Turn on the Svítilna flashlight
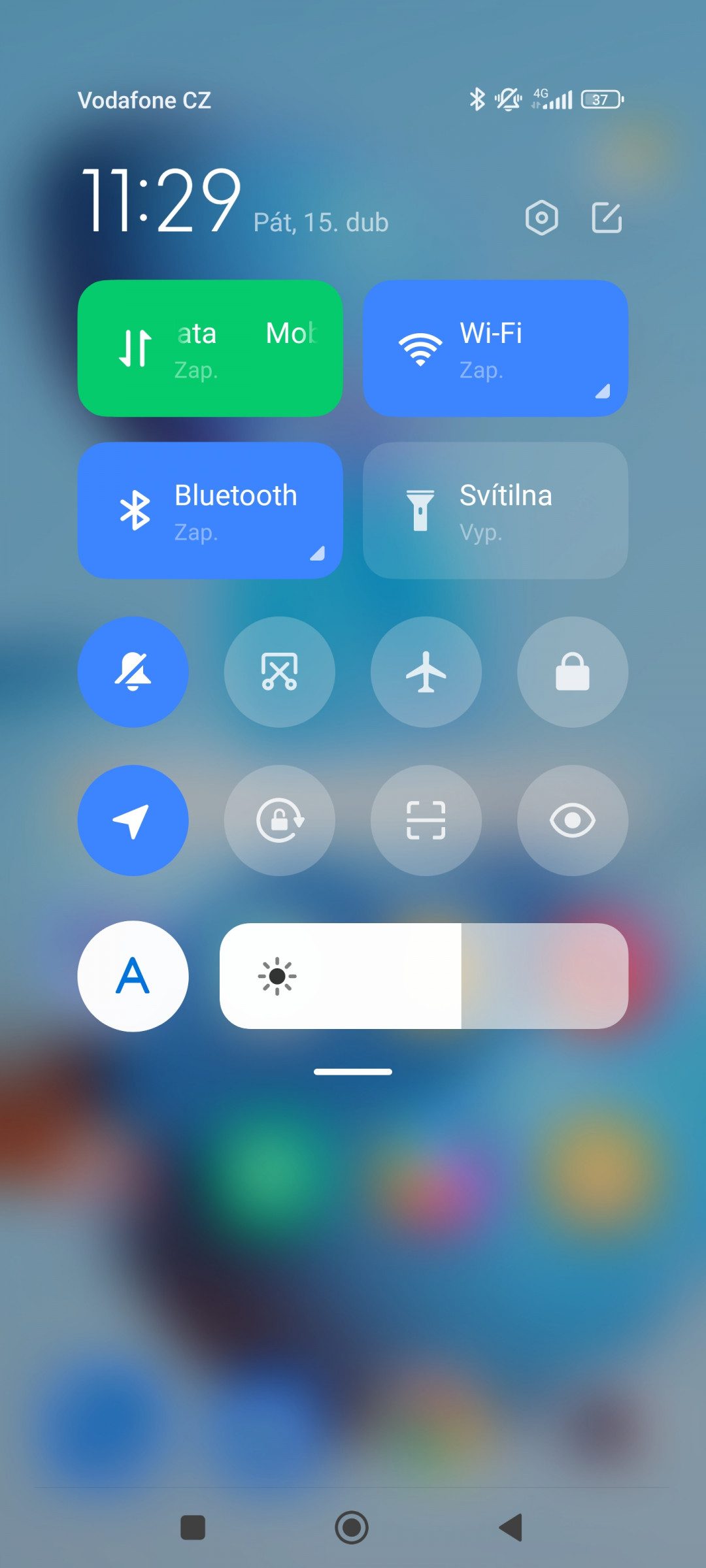The height and width of the screenshot is (1568, 706). (496, 510)
